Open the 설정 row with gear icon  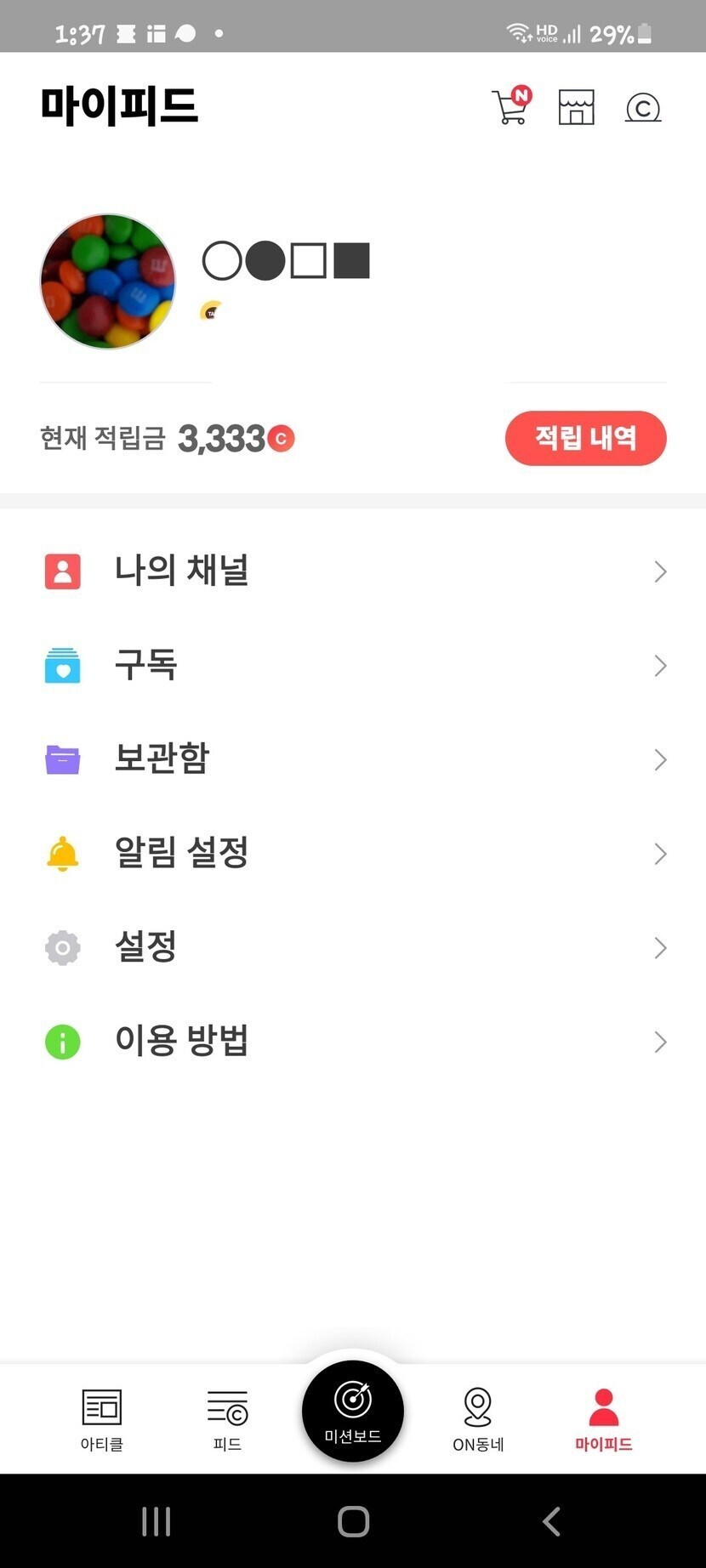(x=353, y=947)
